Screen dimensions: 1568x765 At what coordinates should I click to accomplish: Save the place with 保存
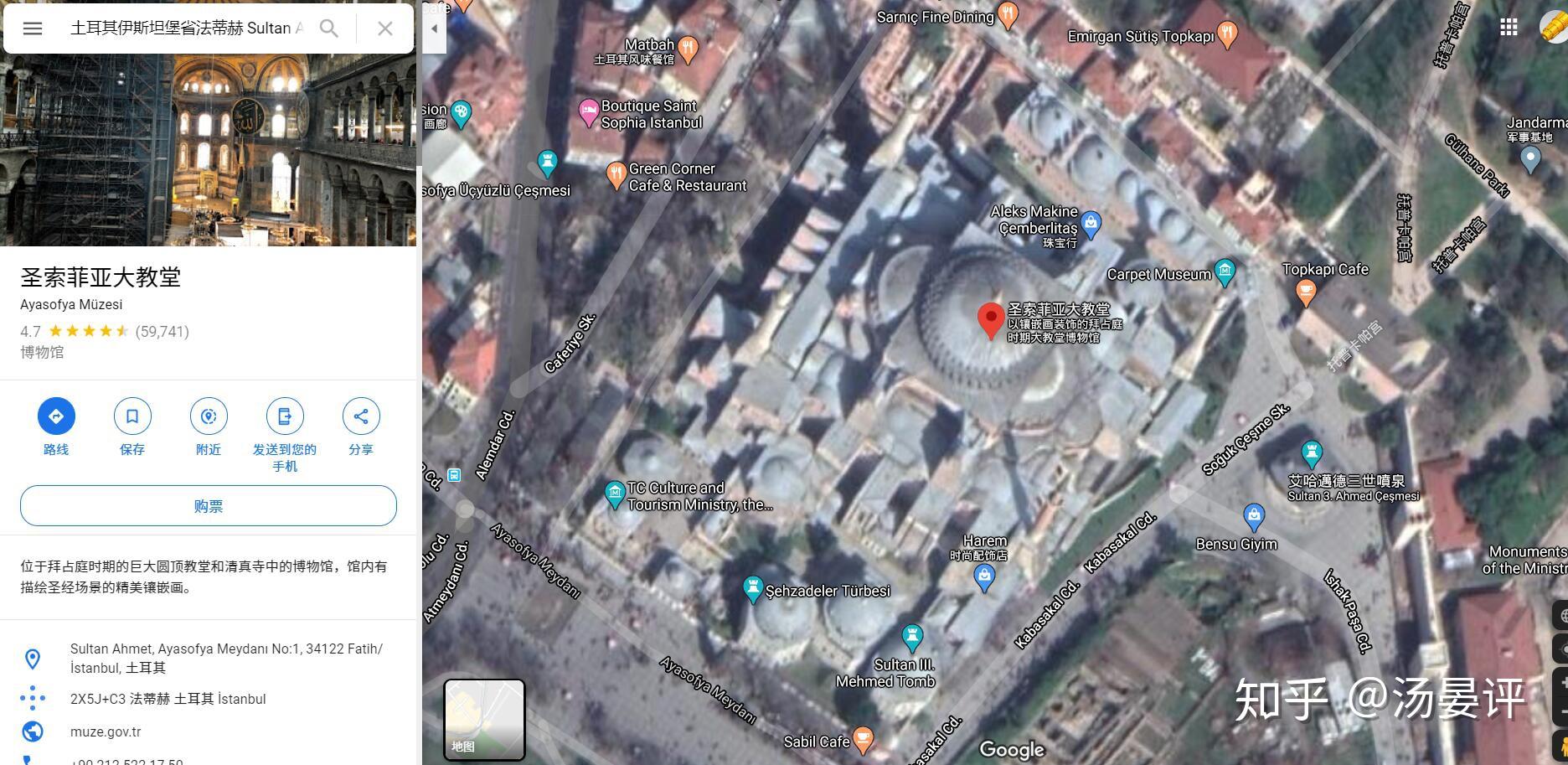click(x=132, y=416)
